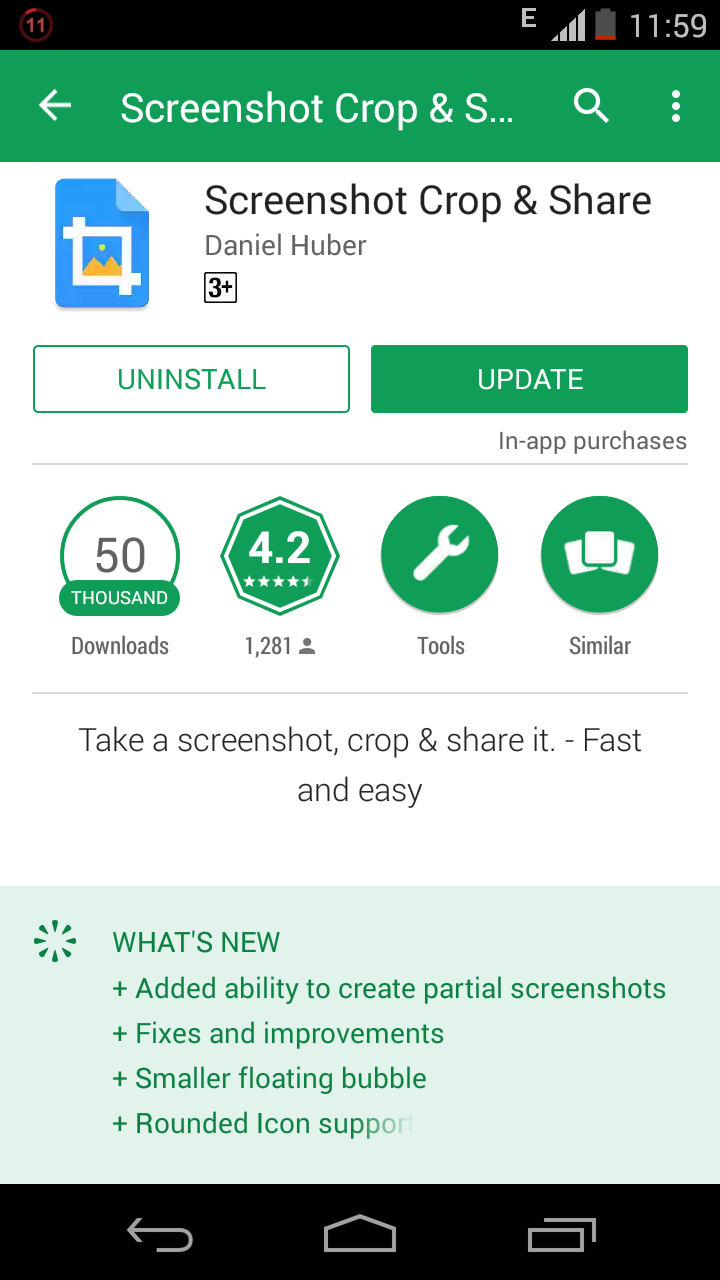Open developer Daniel Huber's page
Image resolution: width=720 pixels, height=1280 pixels.
285,246
